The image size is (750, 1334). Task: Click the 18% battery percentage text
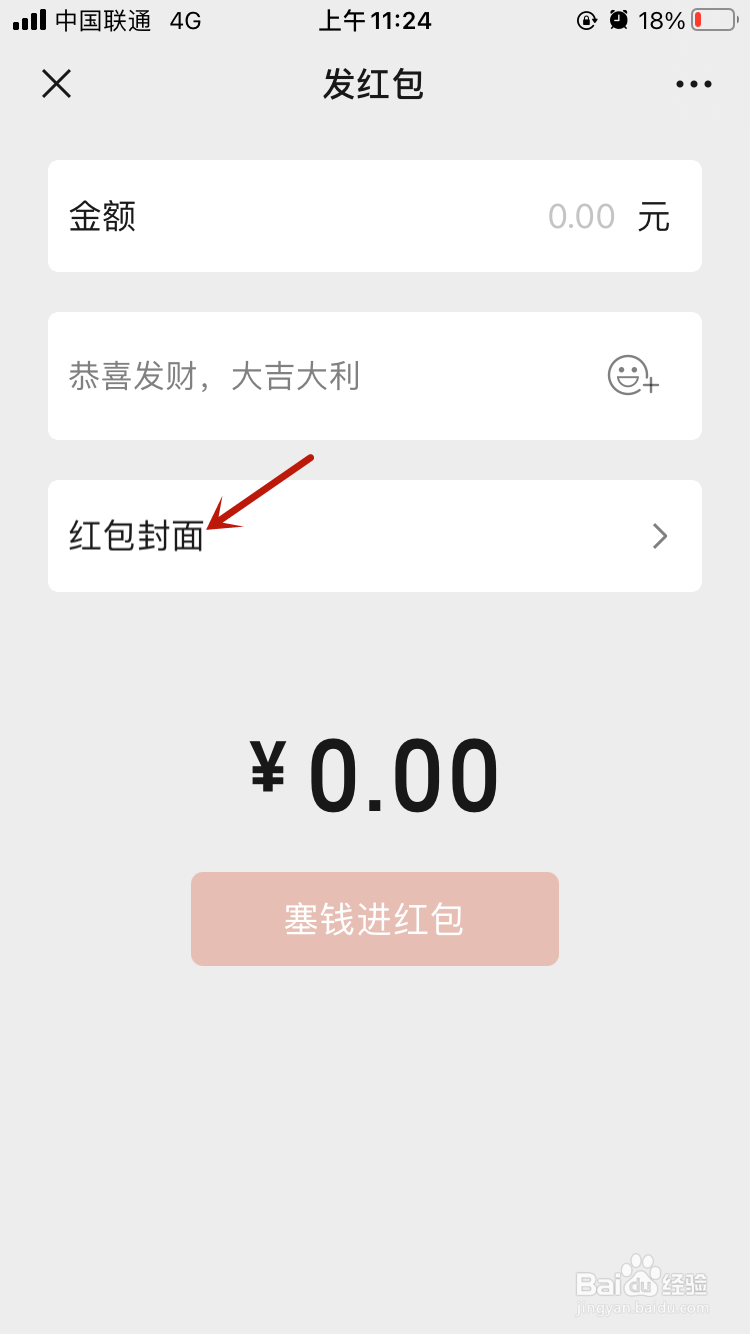(x=662, y=20)
